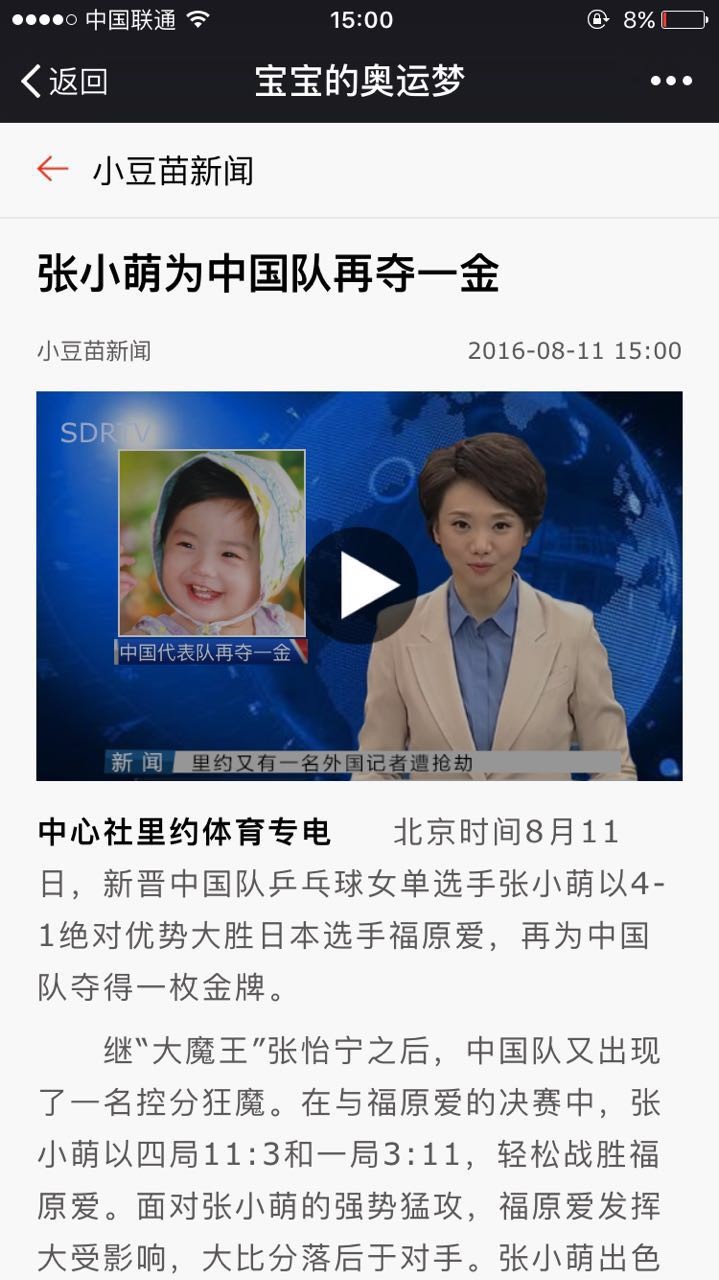Tap the red back arrow beside 小豆苗新闻

point(52,169)
